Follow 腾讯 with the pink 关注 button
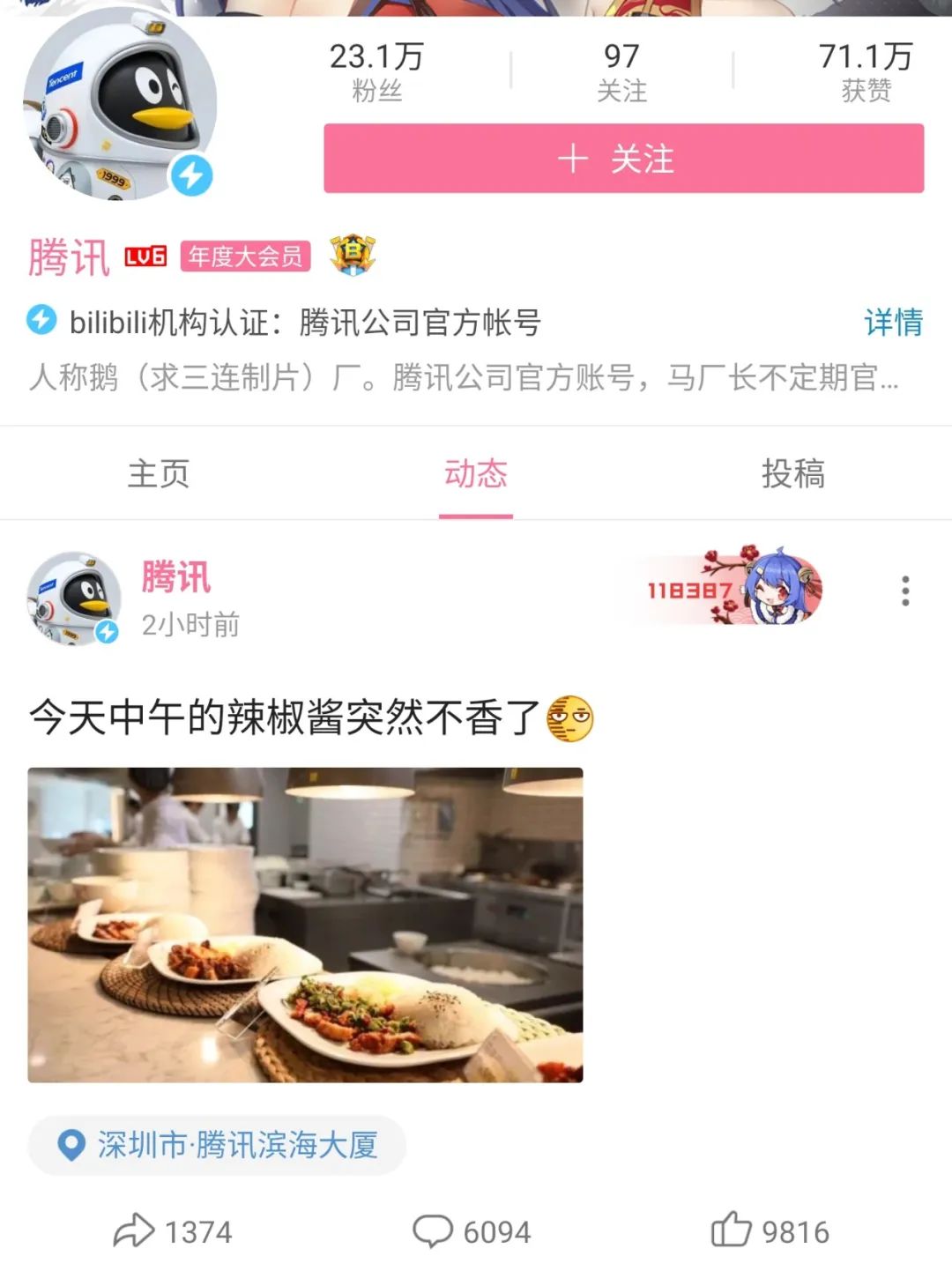Image resolution: width=952 pixels, height=1271 pixels. click(x=623, y=159)
